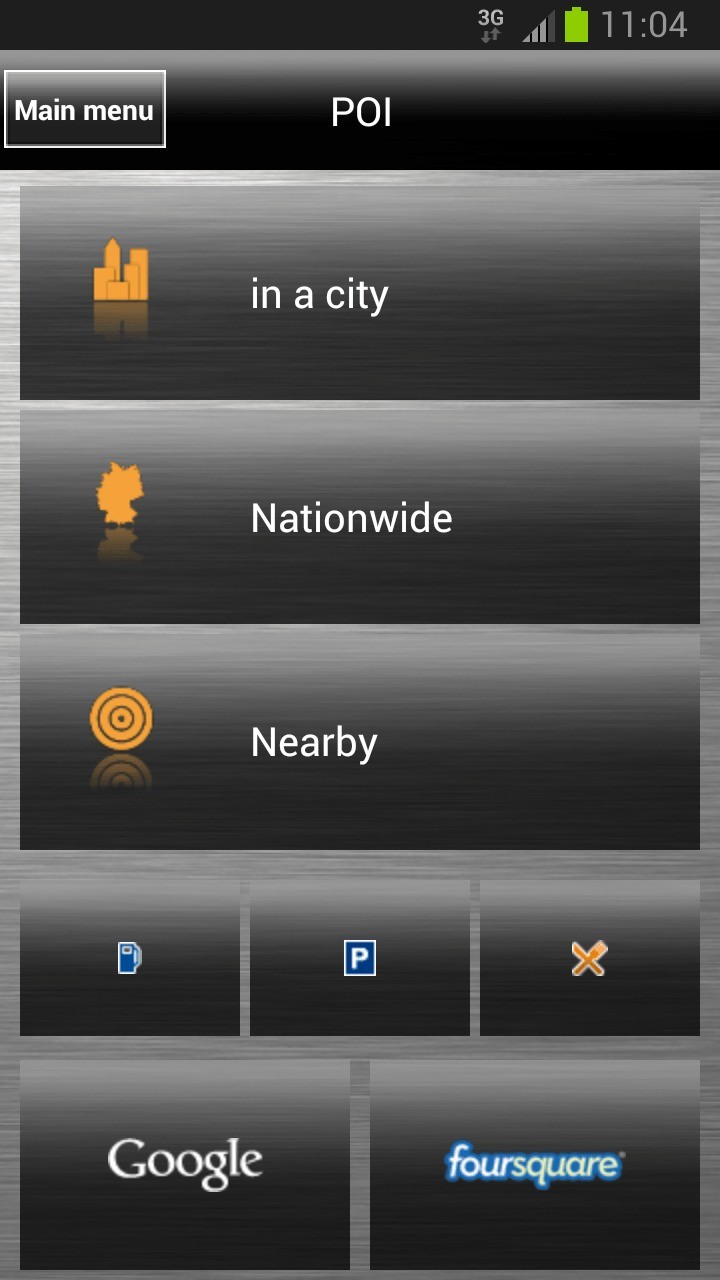Select the Nationwide POI search
This screenshot has width=720, height=1280.
tap(360, 518)
